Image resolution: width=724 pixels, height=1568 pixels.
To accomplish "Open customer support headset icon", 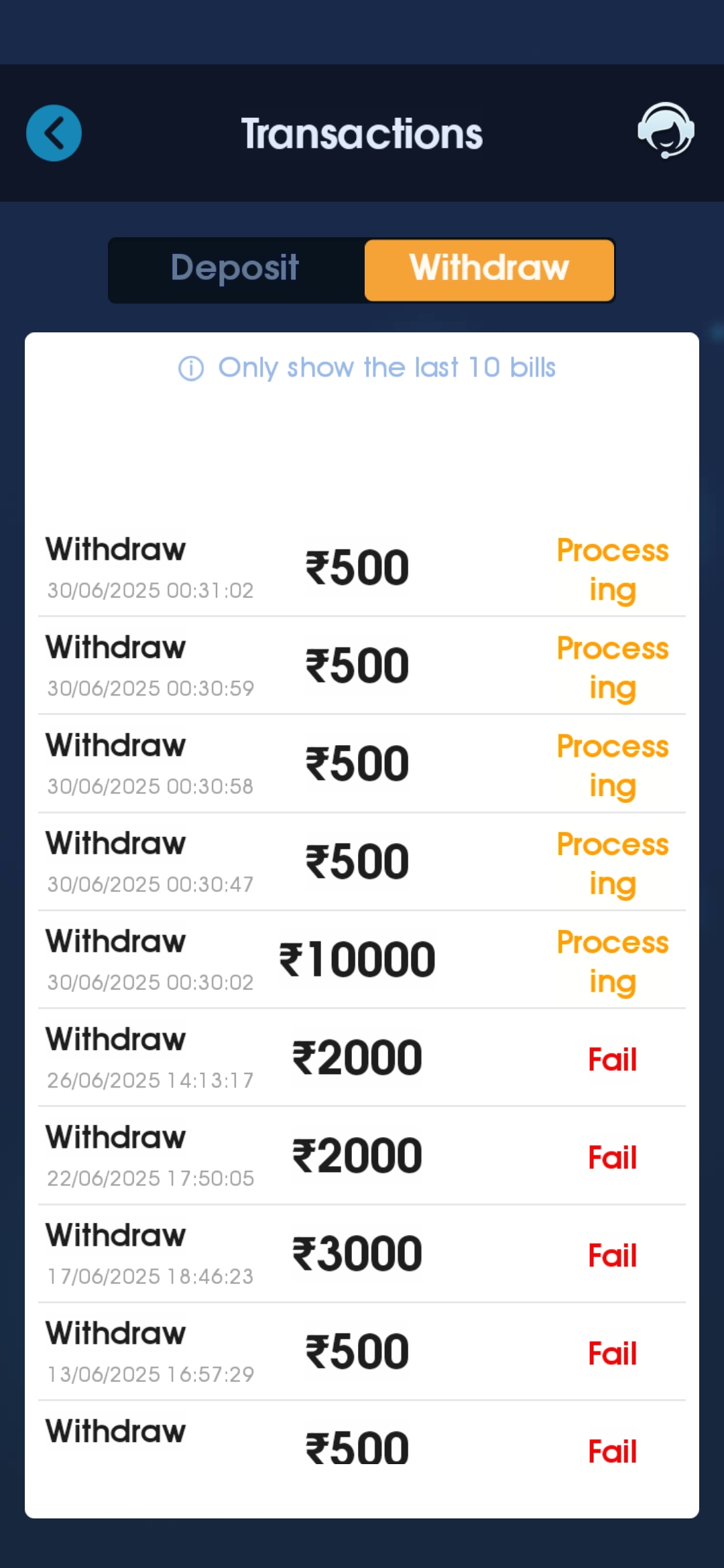I will [x=665, y=131].
